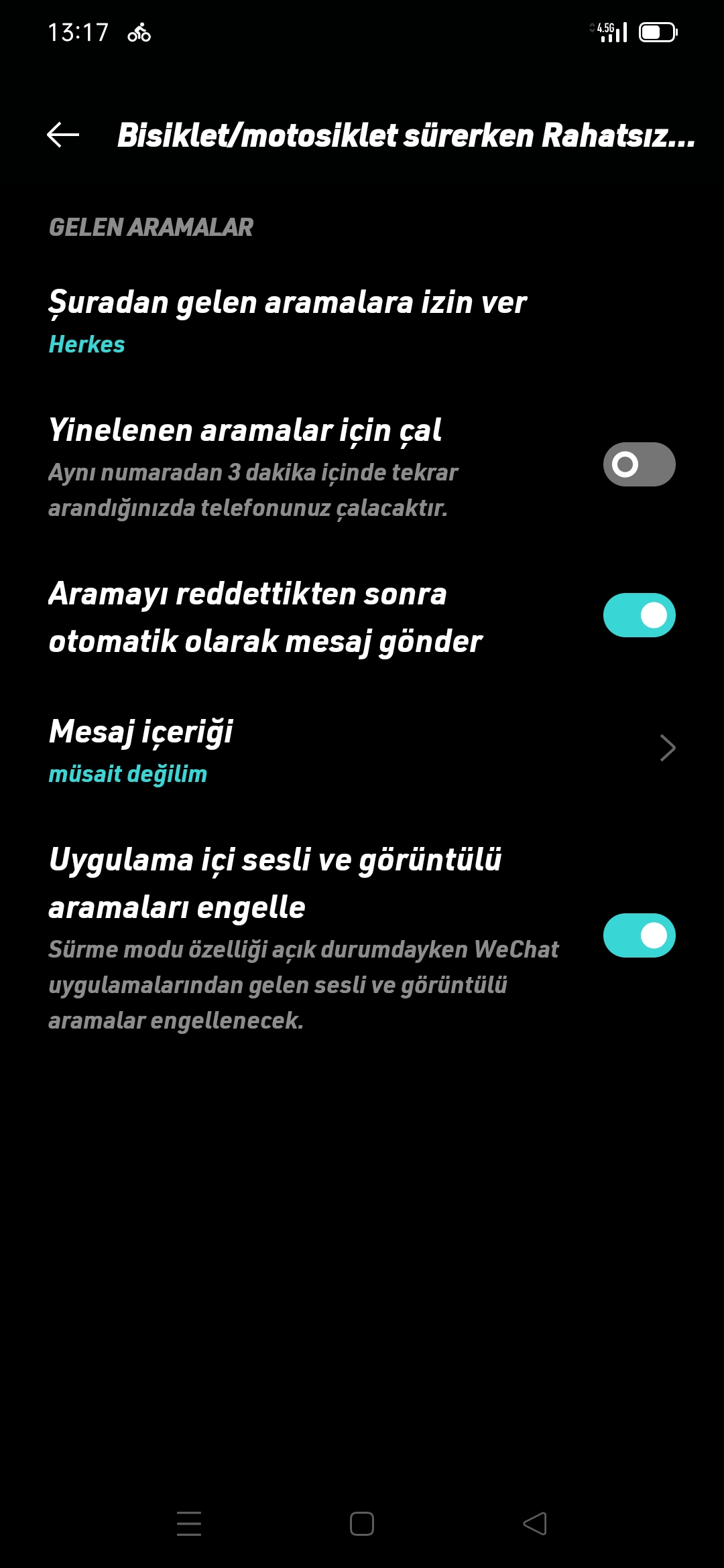Tap the system home button
Viewport: 724px width, 1568px height.
tap(362, 1524)
